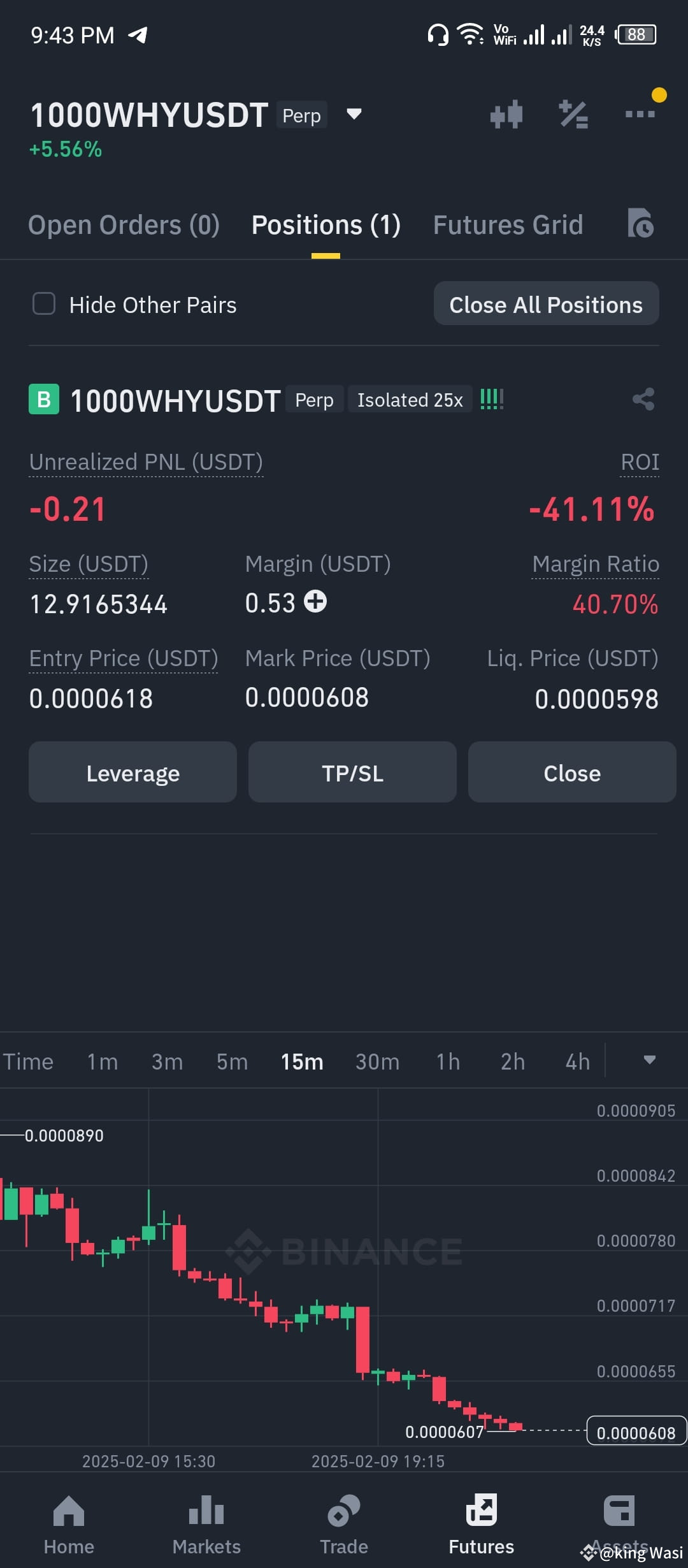Click the current mark price label on chart

[634, 1431]
